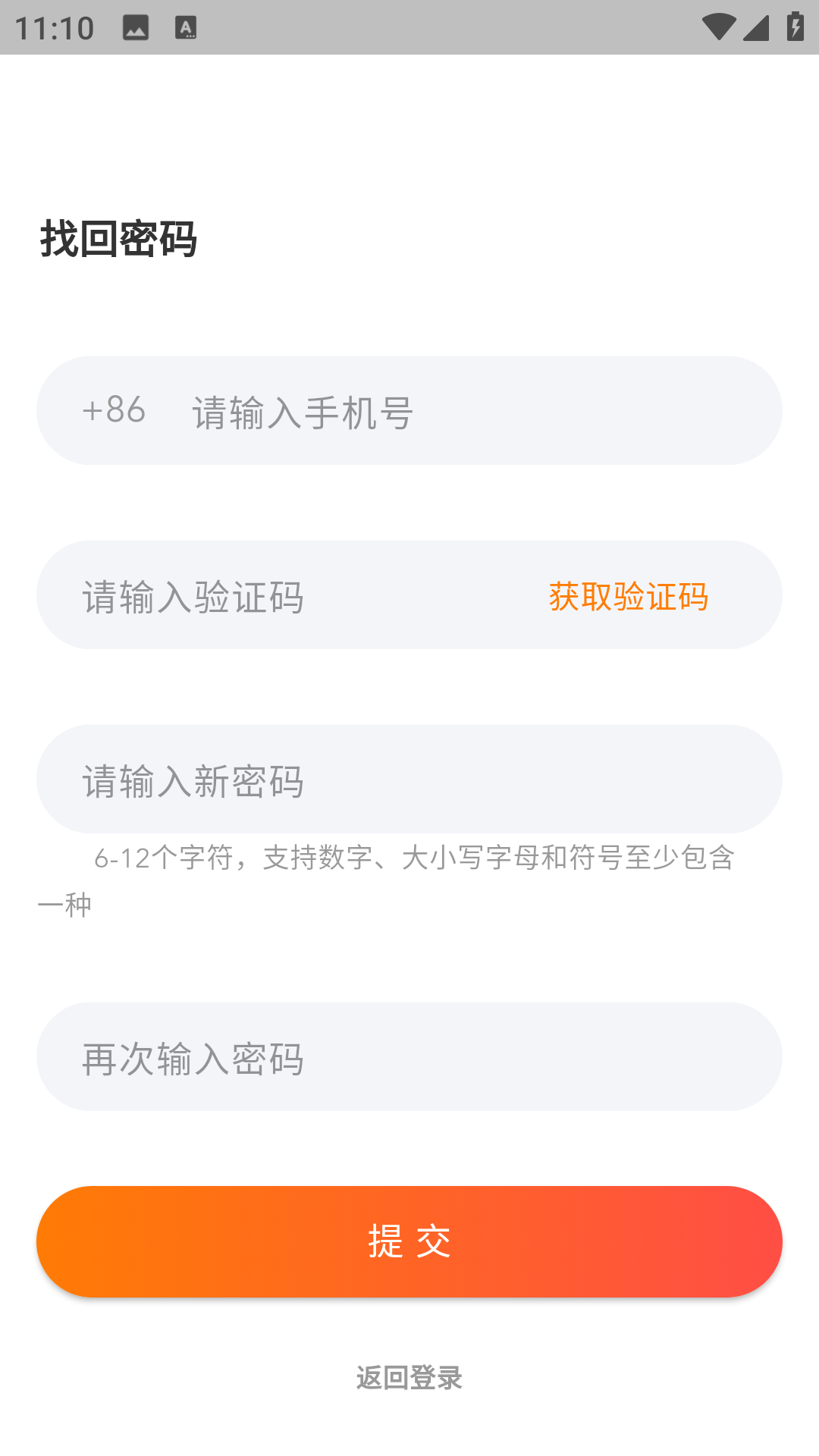Go back via 返回登录 link

(409, 1377)
